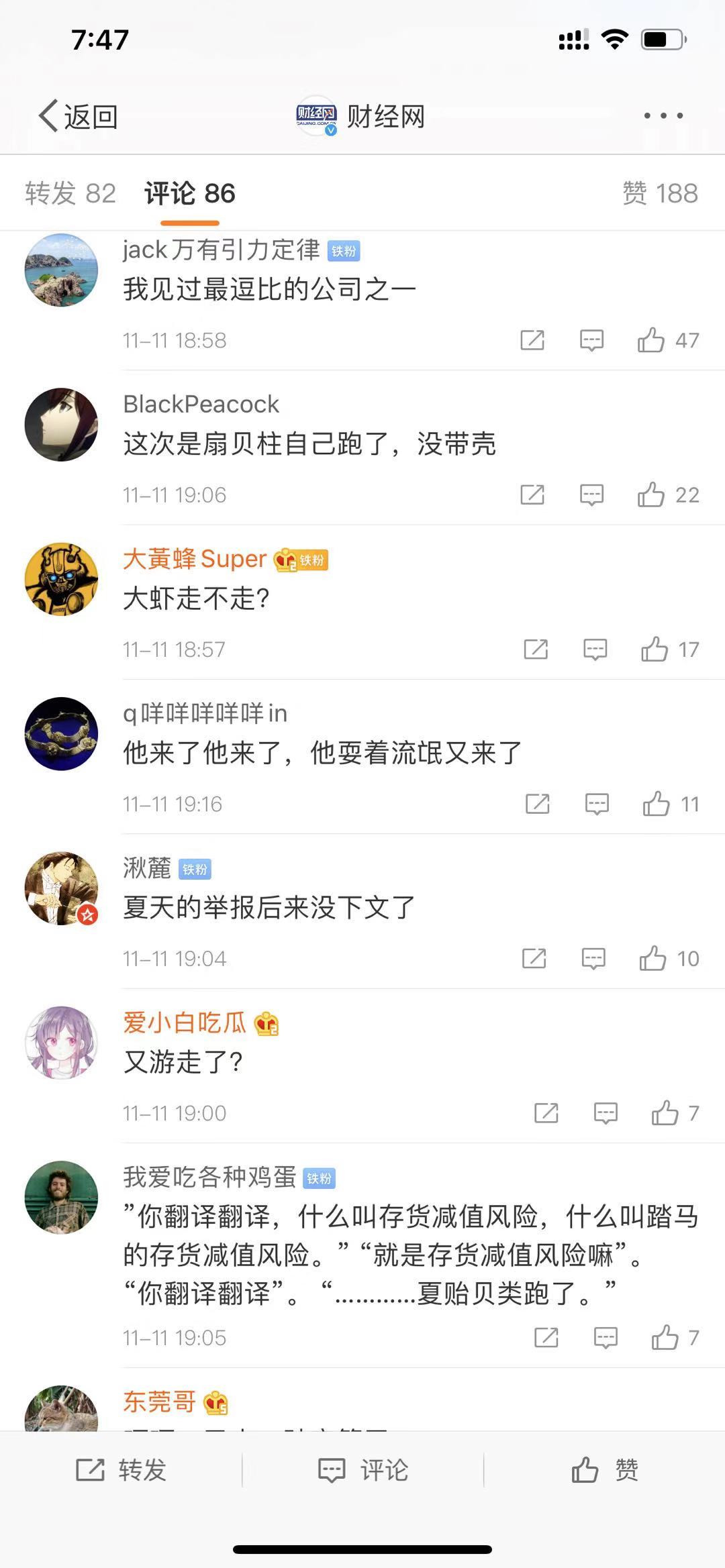Image resolution: width=725 pixels, height=1568 pixels.
Task: Like jack万有引力定律's comment
Action: coord(651,341)
